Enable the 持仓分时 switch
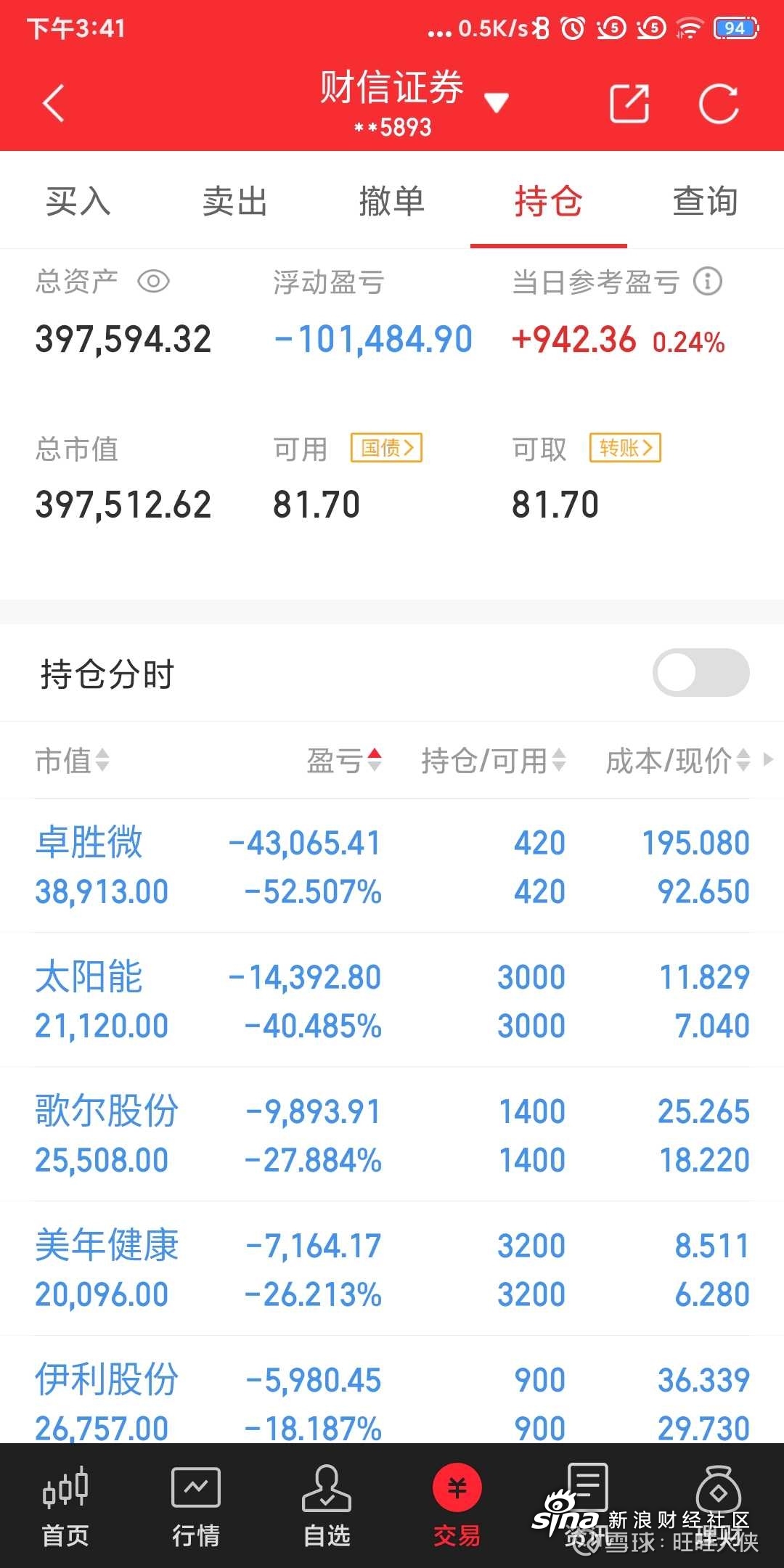 701,672
